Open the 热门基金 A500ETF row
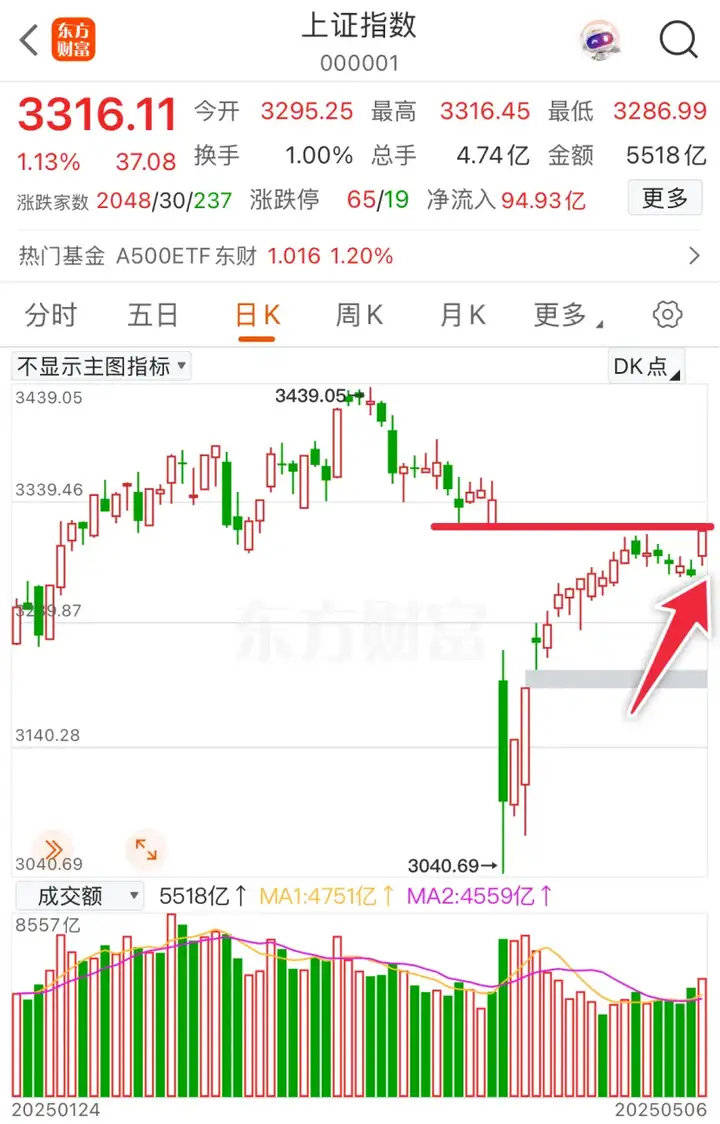 [360, 256]
